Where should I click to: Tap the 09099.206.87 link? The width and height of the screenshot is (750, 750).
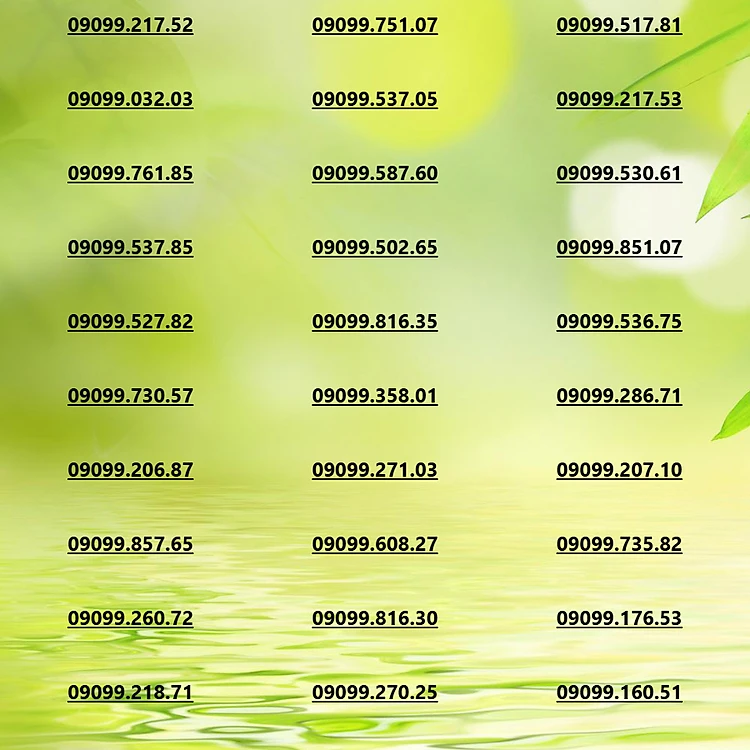[x=131, y=470]
